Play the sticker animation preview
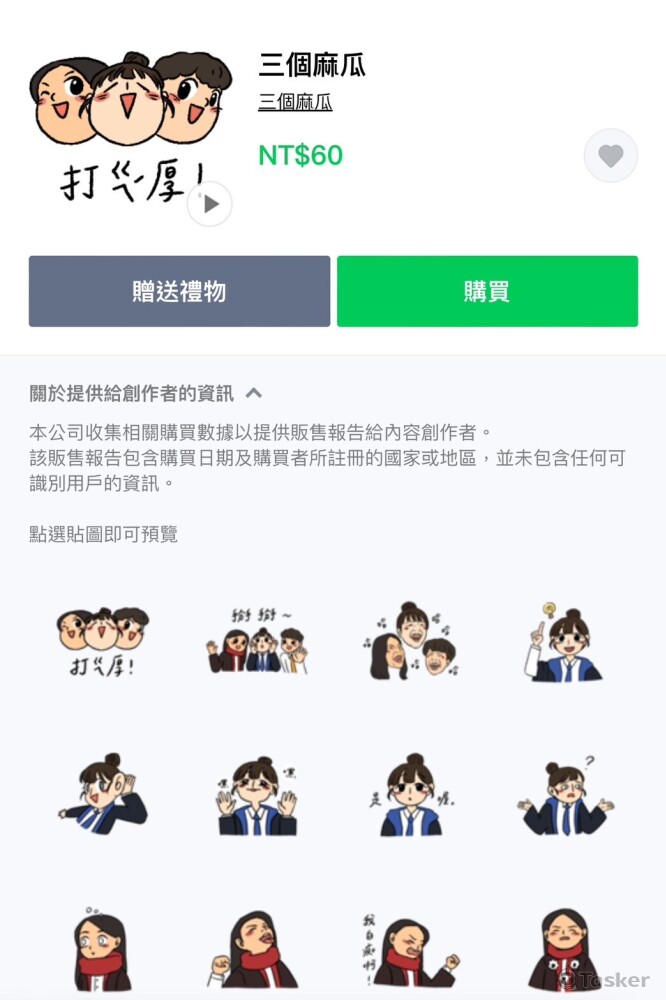The image size is (666, 1000). pos(210,204)
